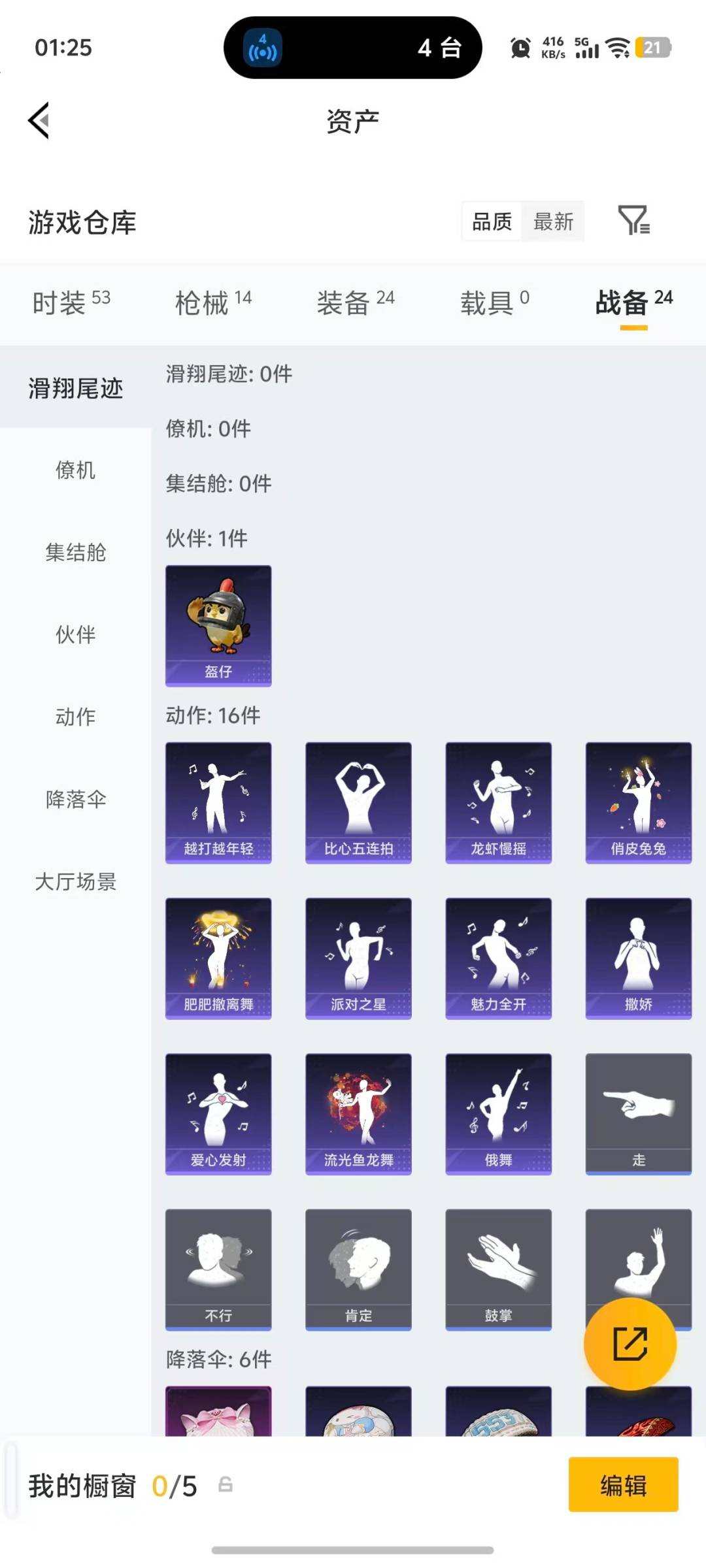706x1568 pixels.
Task: Sort warehouse items by 品质
Action: 490,222
